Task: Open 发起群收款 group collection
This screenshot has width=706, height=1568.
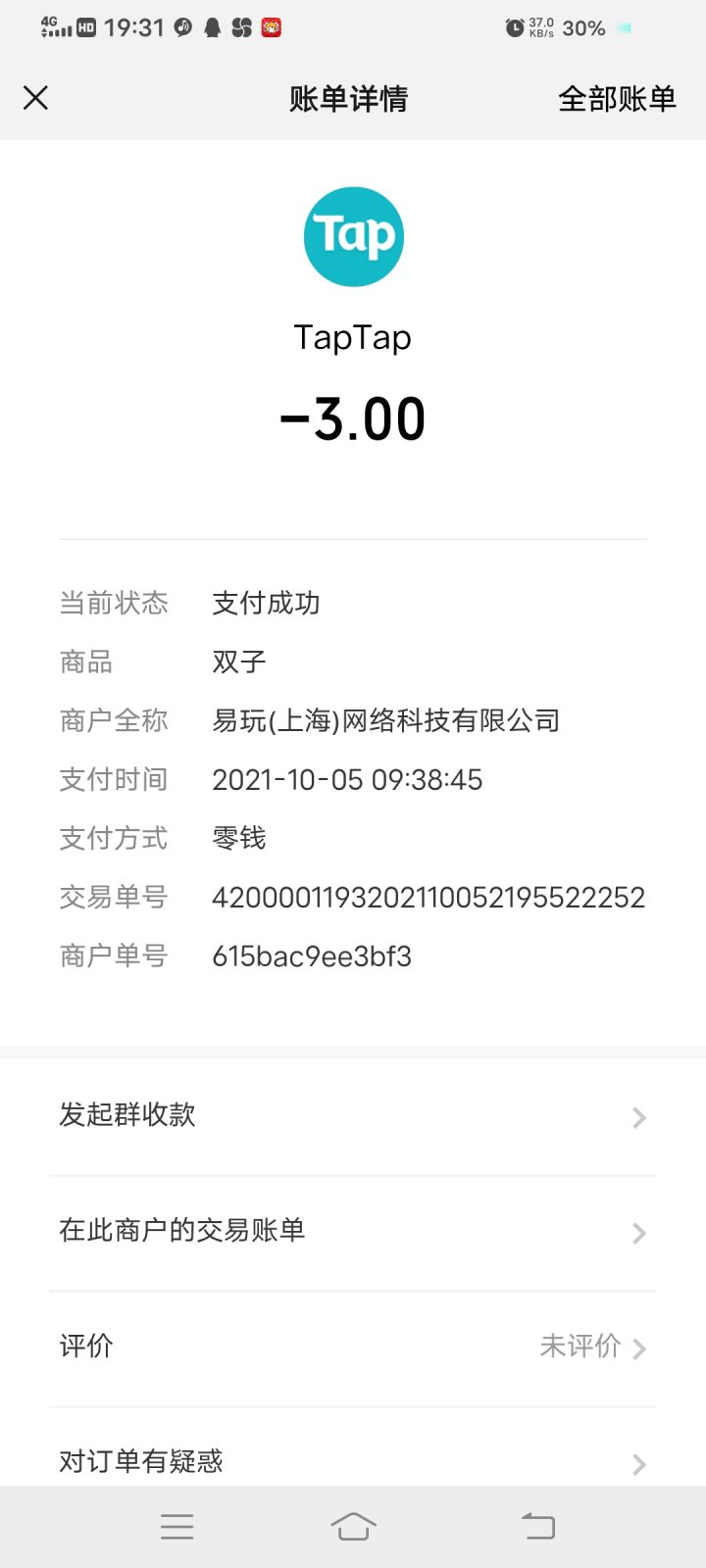Action: click(353, 1116)
